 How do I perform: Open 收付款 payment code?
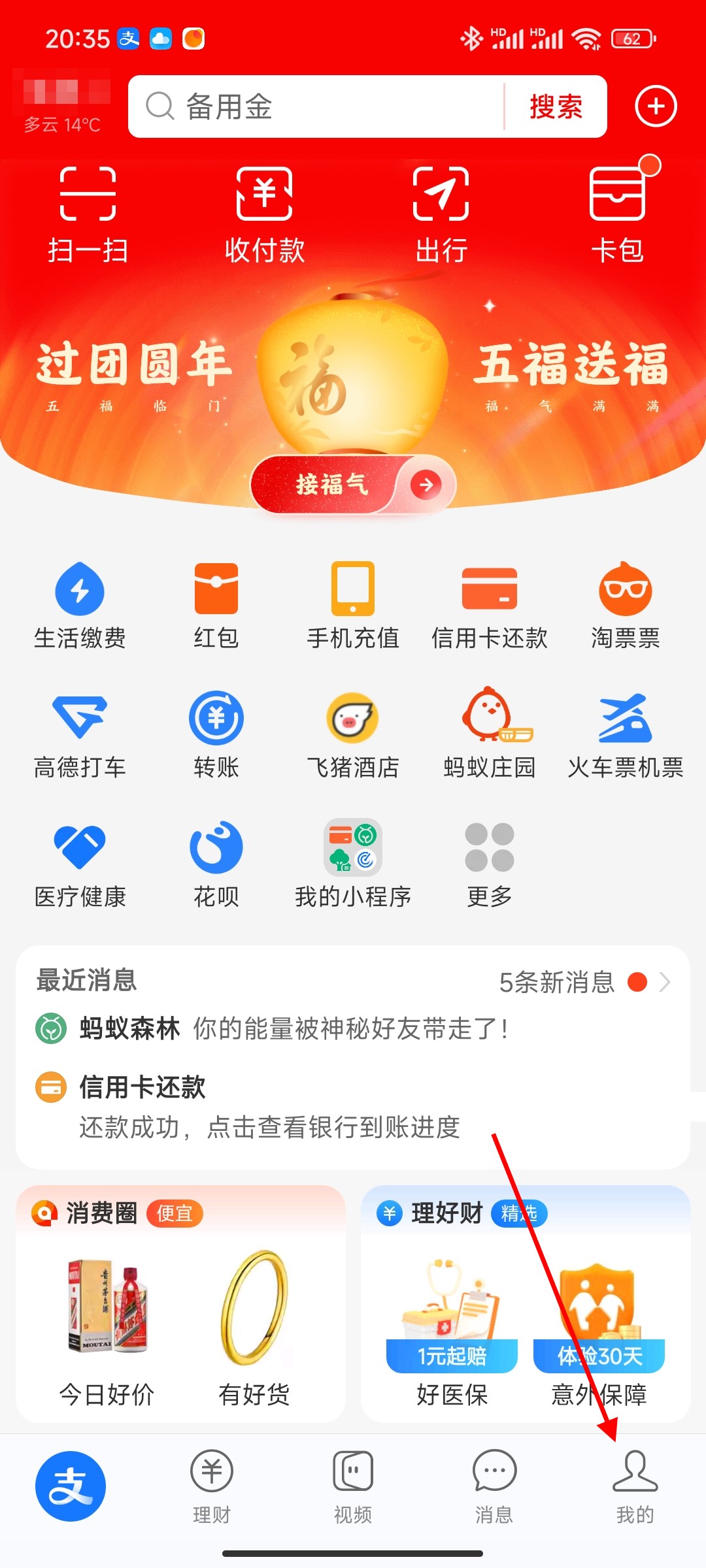[x=264, y=214]
